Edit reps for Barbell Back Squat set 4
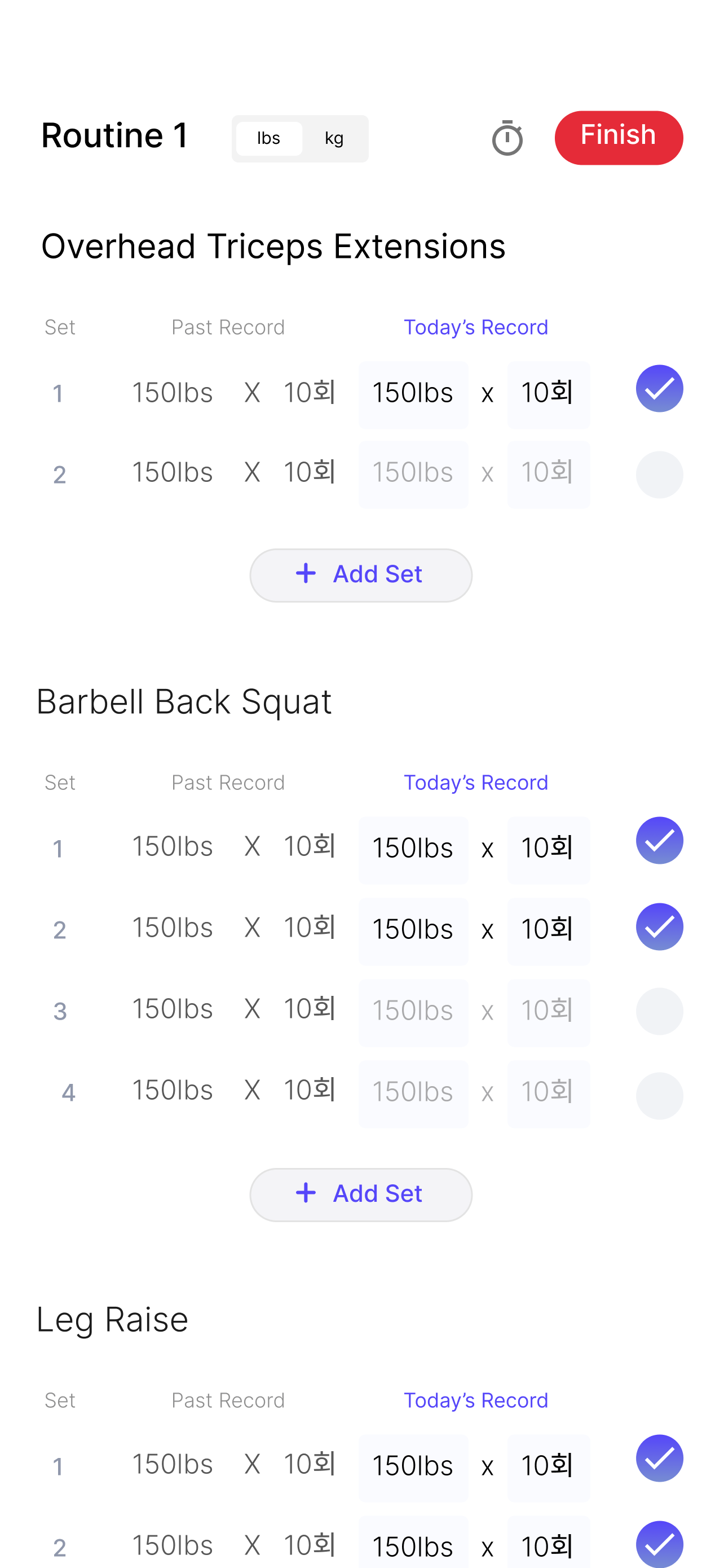724x1568 pixels. point(548,1094)
